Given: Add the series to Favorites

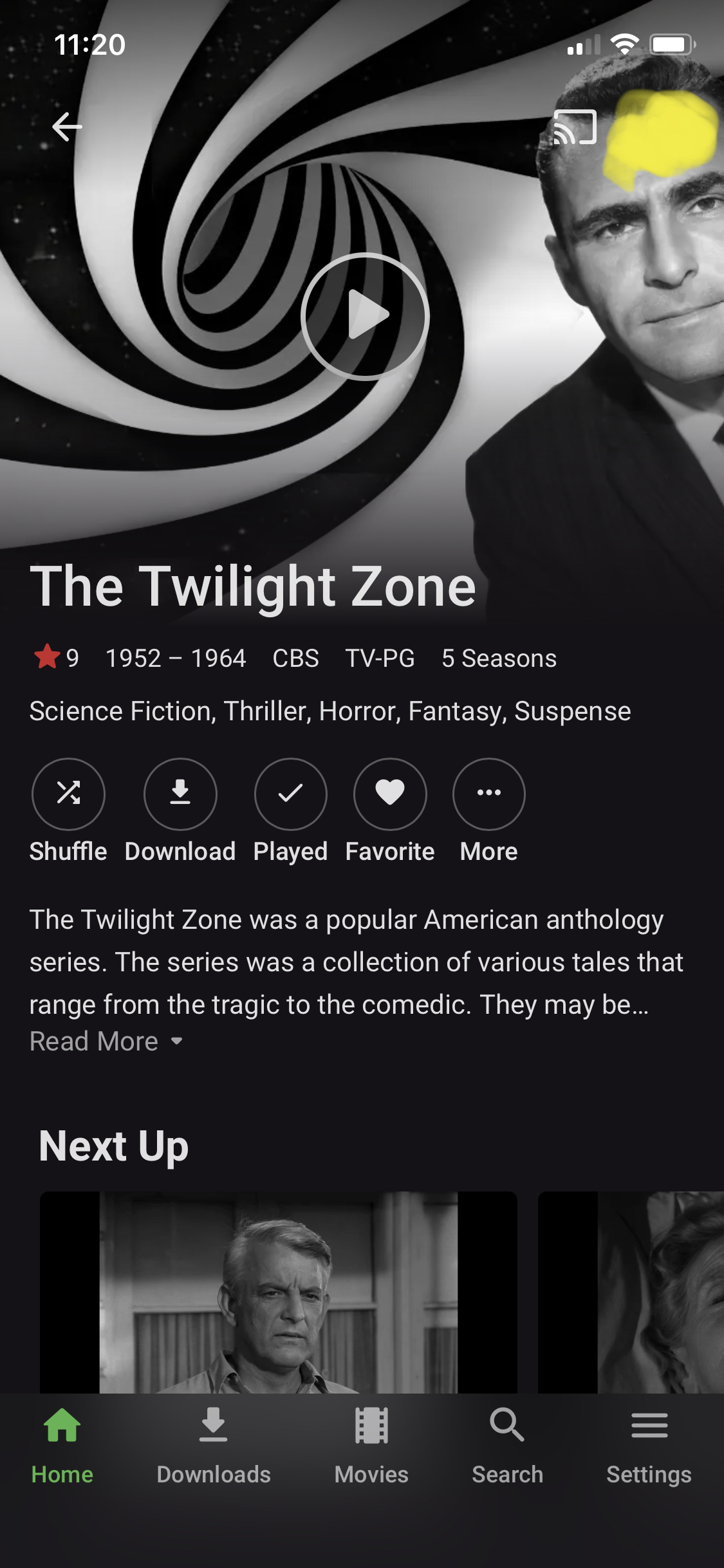Looking at the screenshot, I should pos(390,794).
